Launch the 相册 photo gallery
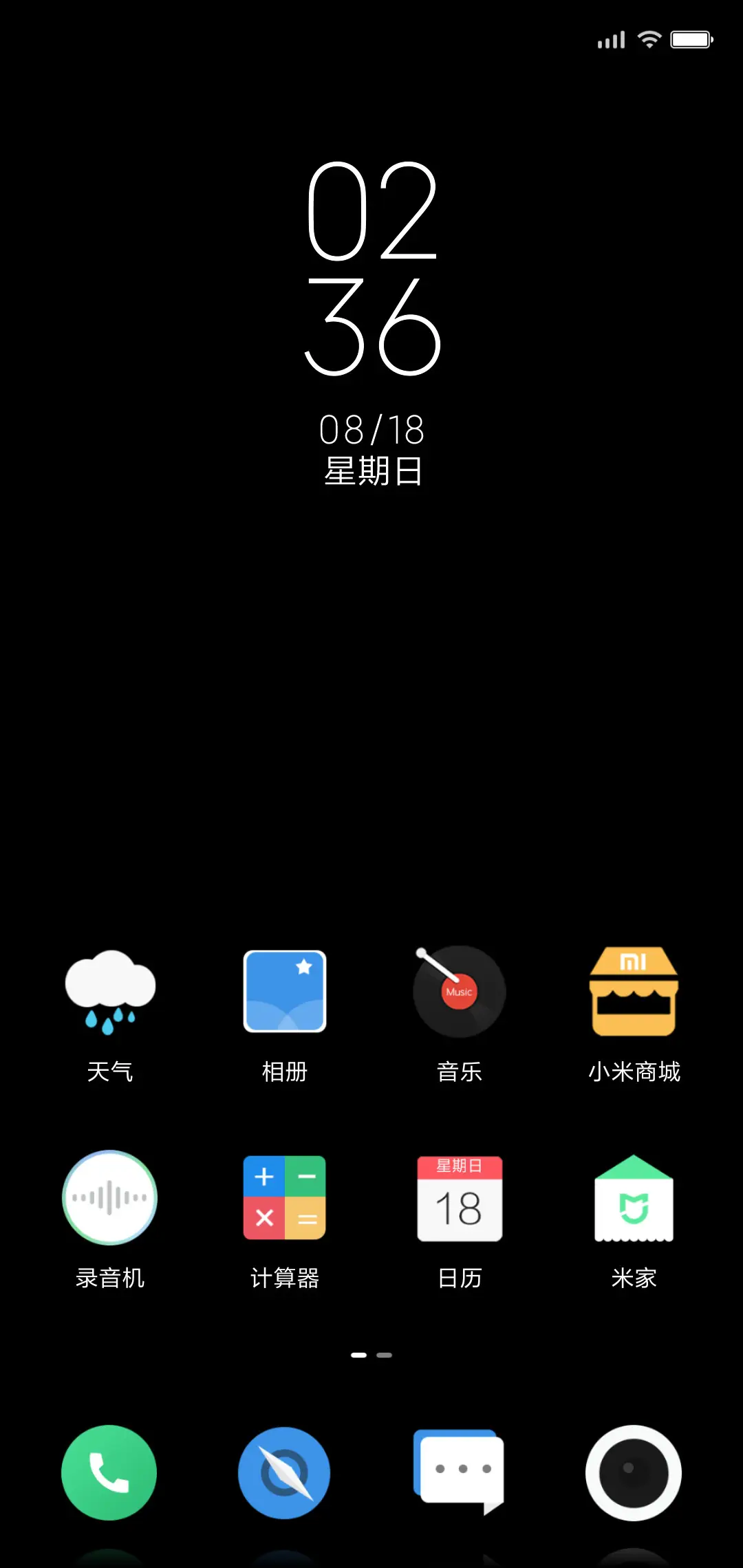The height and width of the screenshot is (1568, 743). [x=285, y=992]
